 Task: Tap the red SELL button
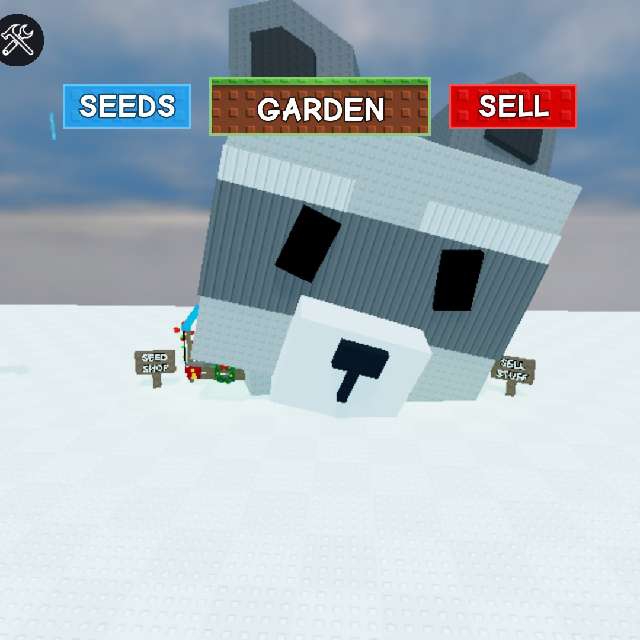(513, 106)
